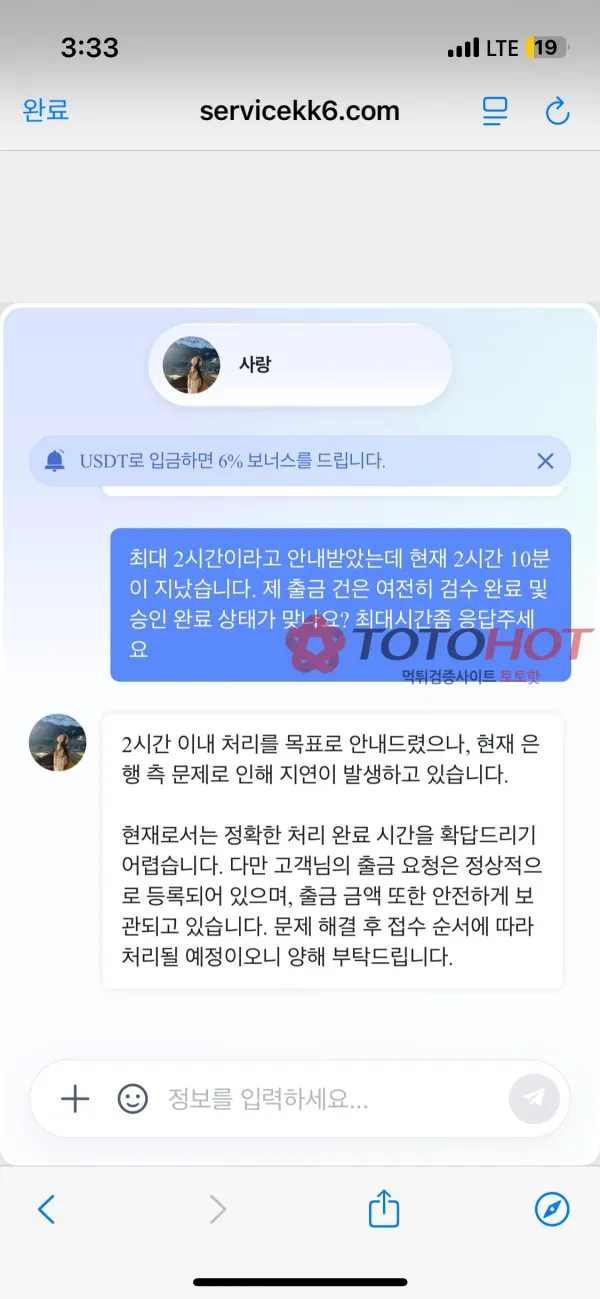This screenshot has height=1299, width=600.
Task: Open the emoji picker
Action: (x=133, y=1100)
